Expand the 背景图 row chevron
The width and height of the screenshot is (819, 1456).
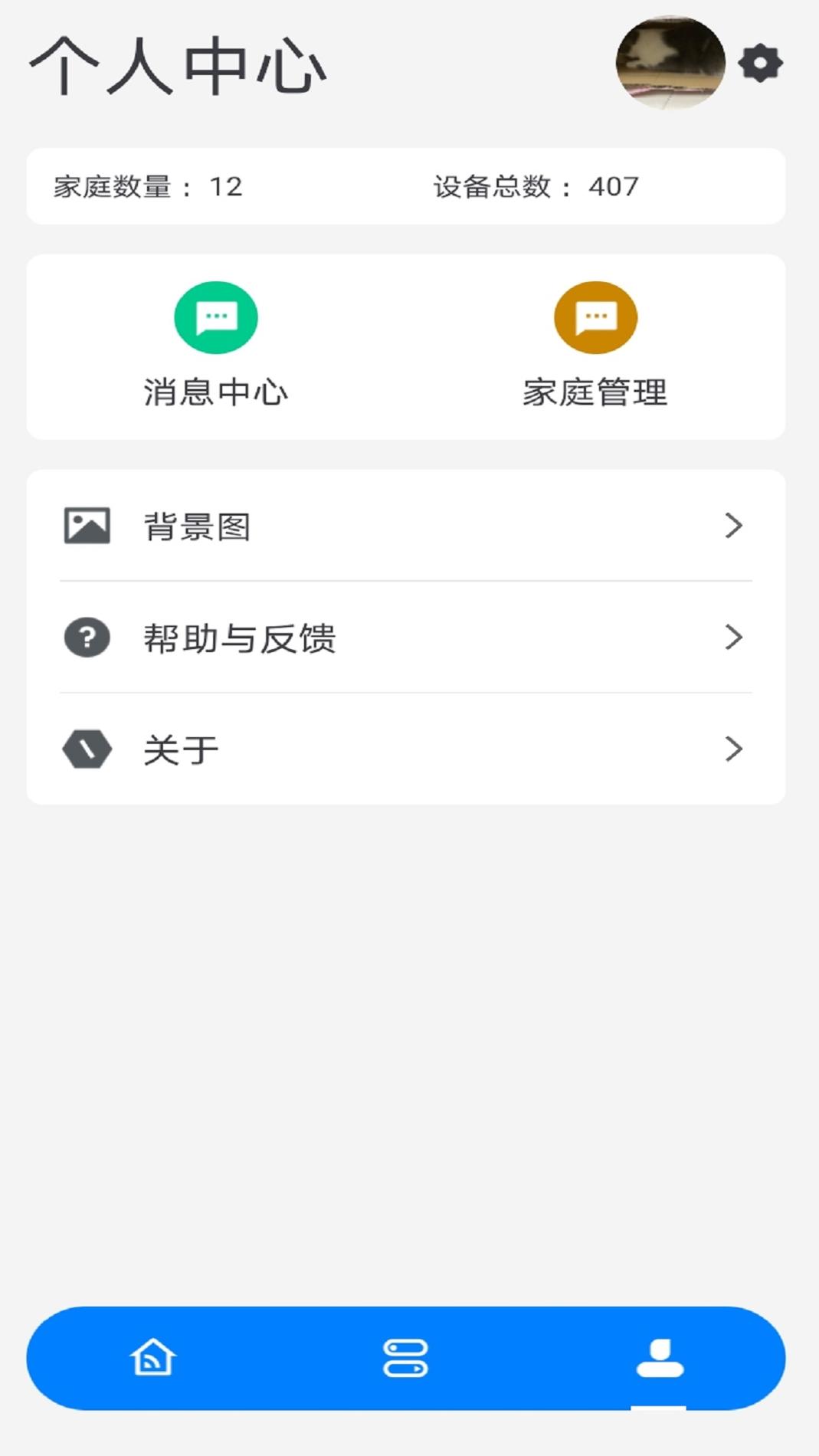click(x=734, y=525)
